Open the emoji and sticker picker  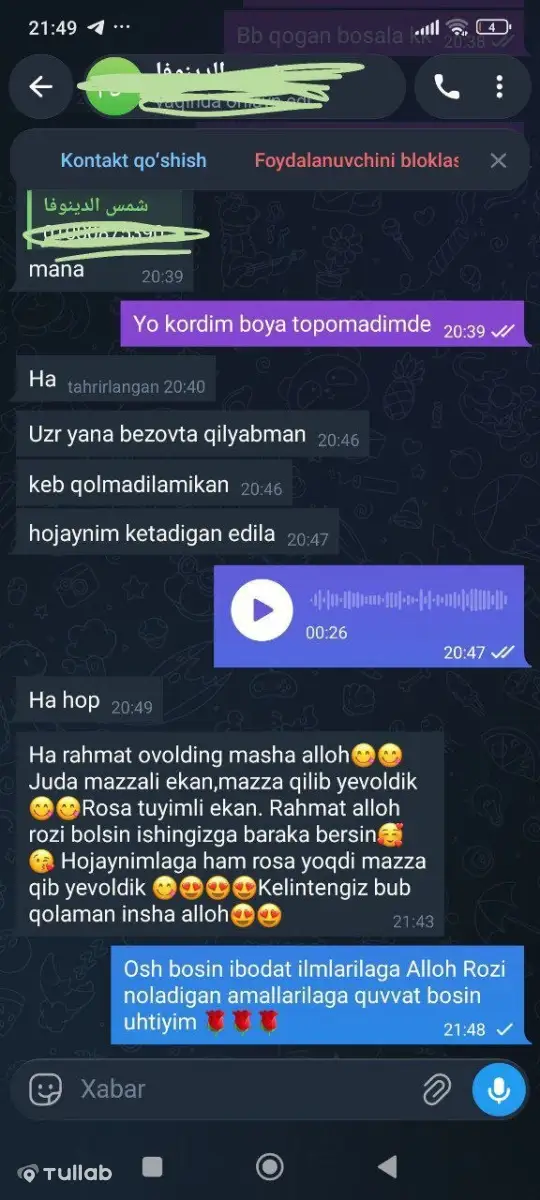point(45,1089)
